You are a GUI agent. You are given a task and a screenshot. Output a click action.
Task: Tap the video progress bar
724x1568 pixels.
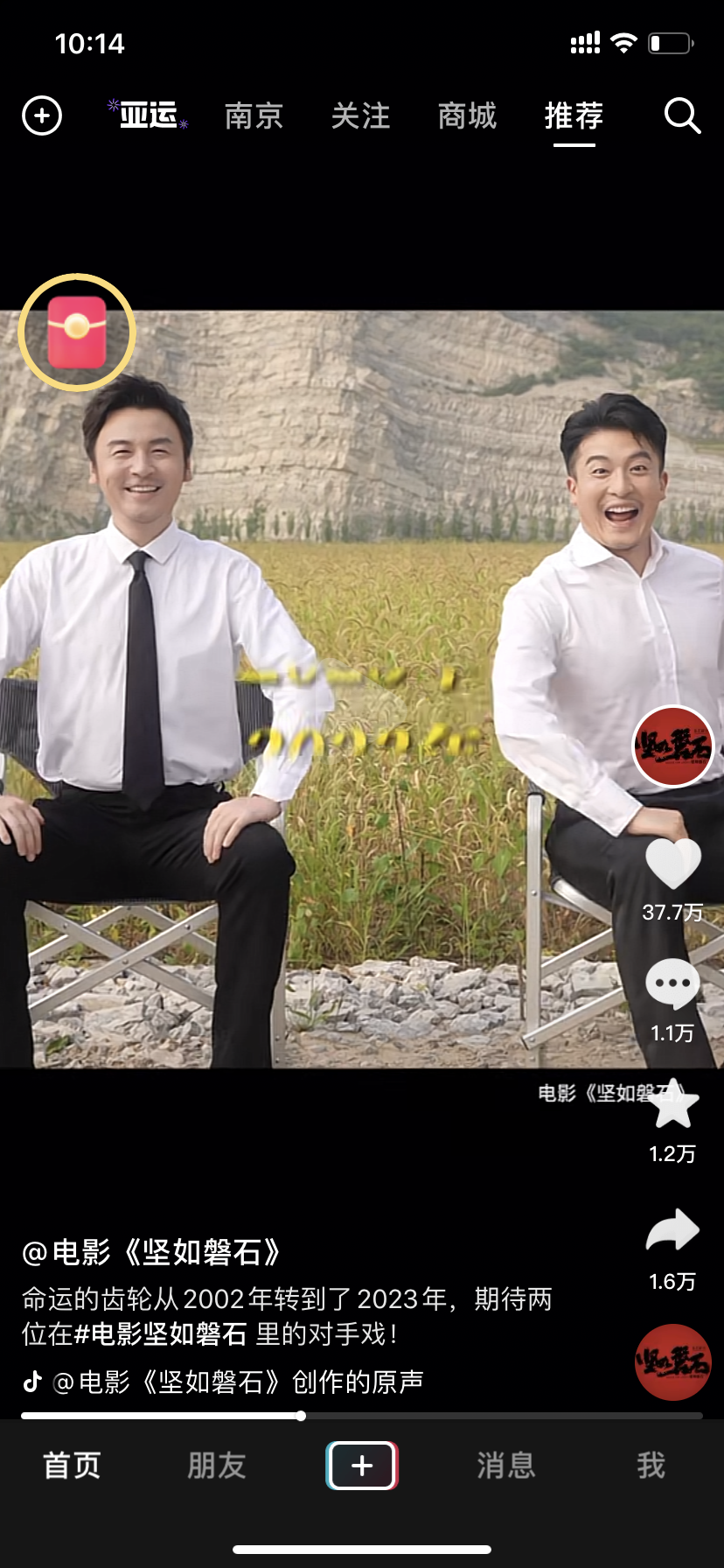point(362,1415)
